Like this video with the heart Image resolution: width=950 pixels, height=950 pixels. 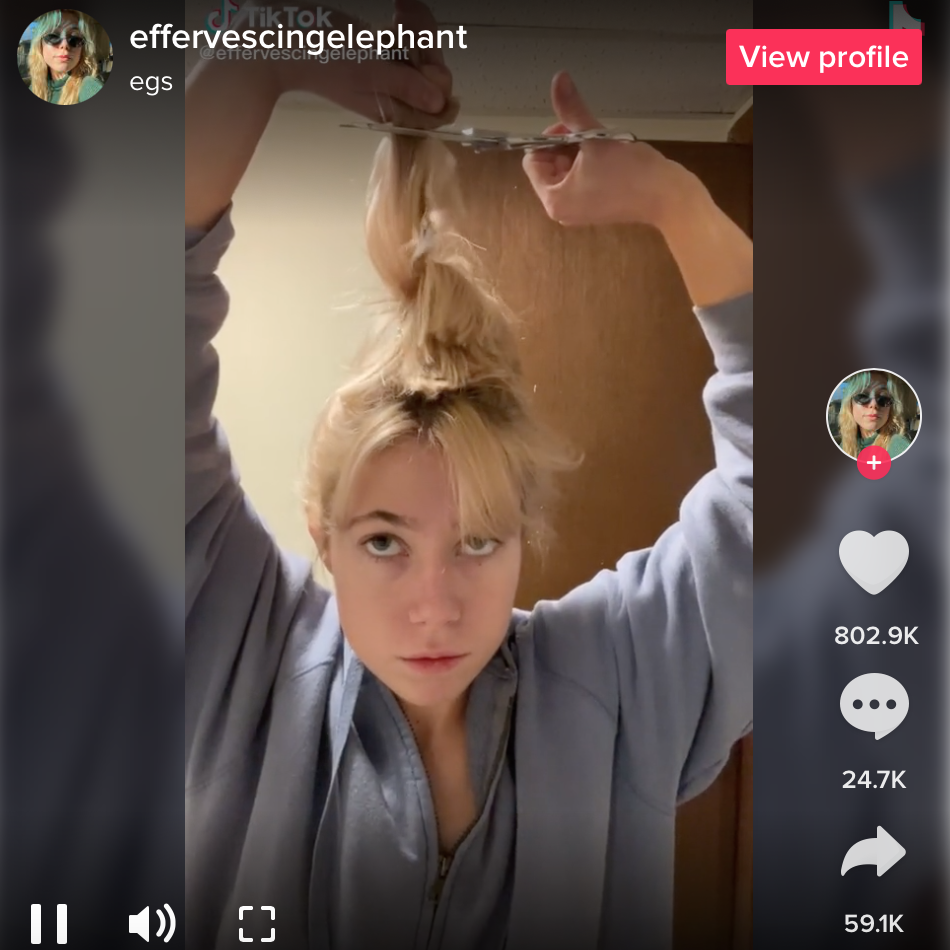(x=873, y=563)
